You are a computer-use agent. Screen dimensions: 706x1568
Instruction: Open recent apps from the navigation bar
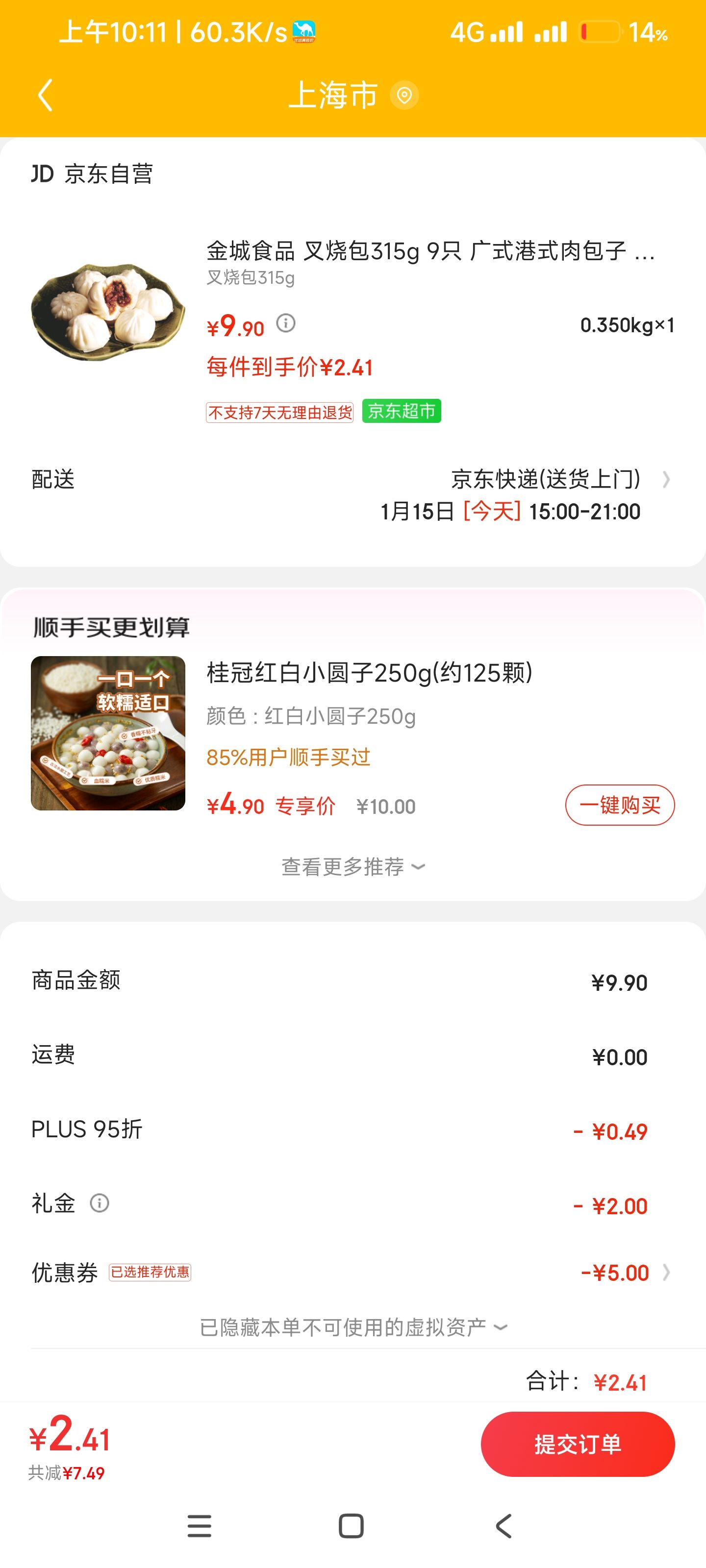coord(199,1525)
